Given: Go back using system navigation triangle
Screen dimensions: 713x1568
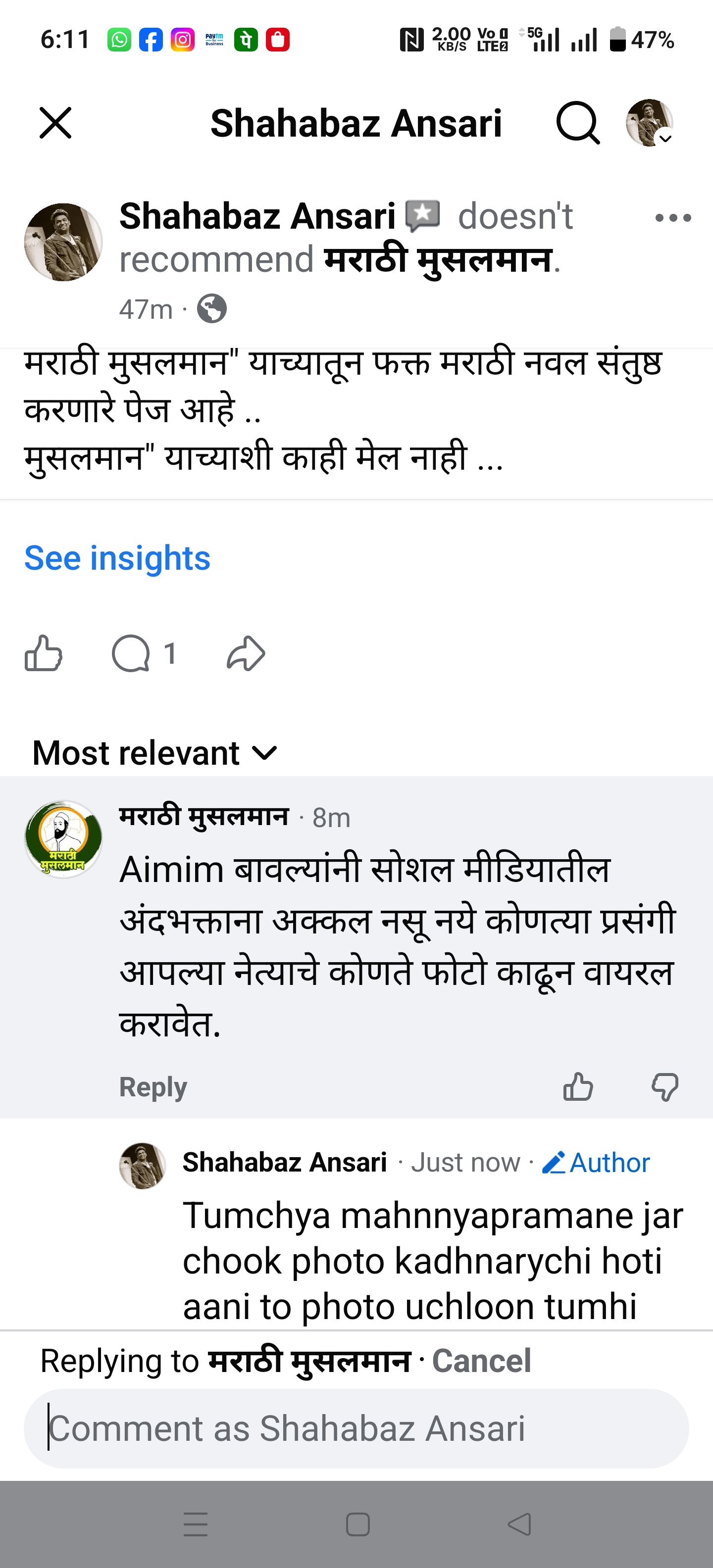Looking at the screenshot, I should 519,1525.
